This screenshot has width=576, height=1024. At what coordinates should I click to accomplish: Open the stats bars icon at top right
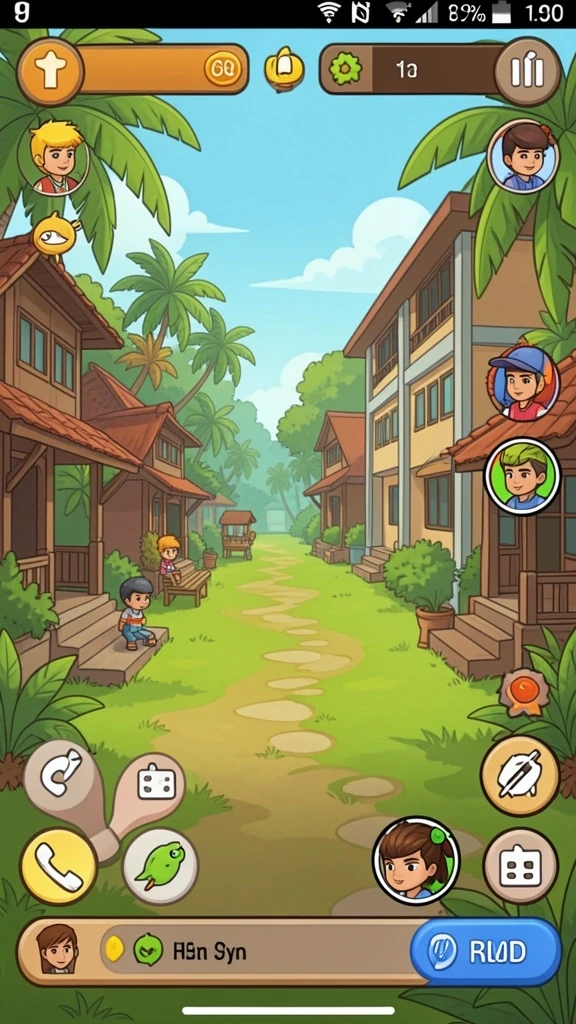click(x=527, y=71)
